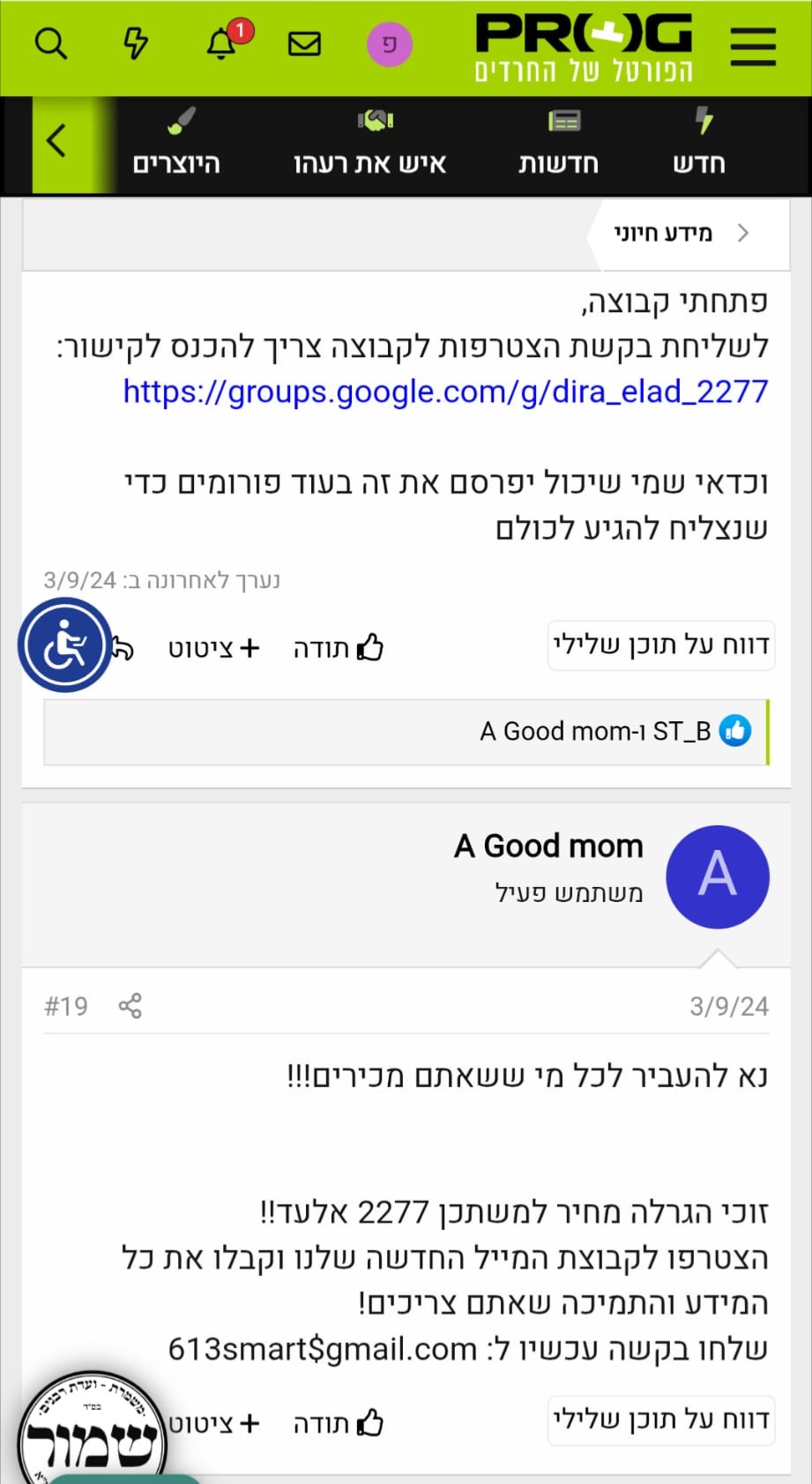
Task: Open the notifications bell
Action: 221,43
